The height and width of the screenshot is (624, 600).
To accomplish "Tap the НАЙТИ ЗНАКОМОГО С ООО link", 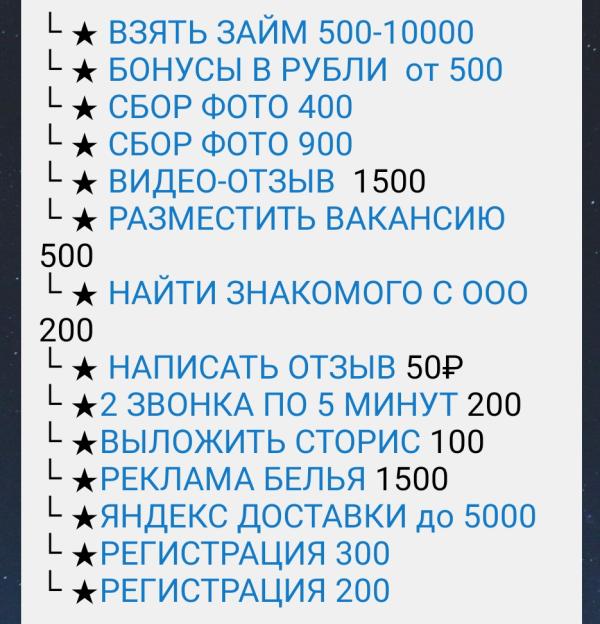I will [317, 293].
